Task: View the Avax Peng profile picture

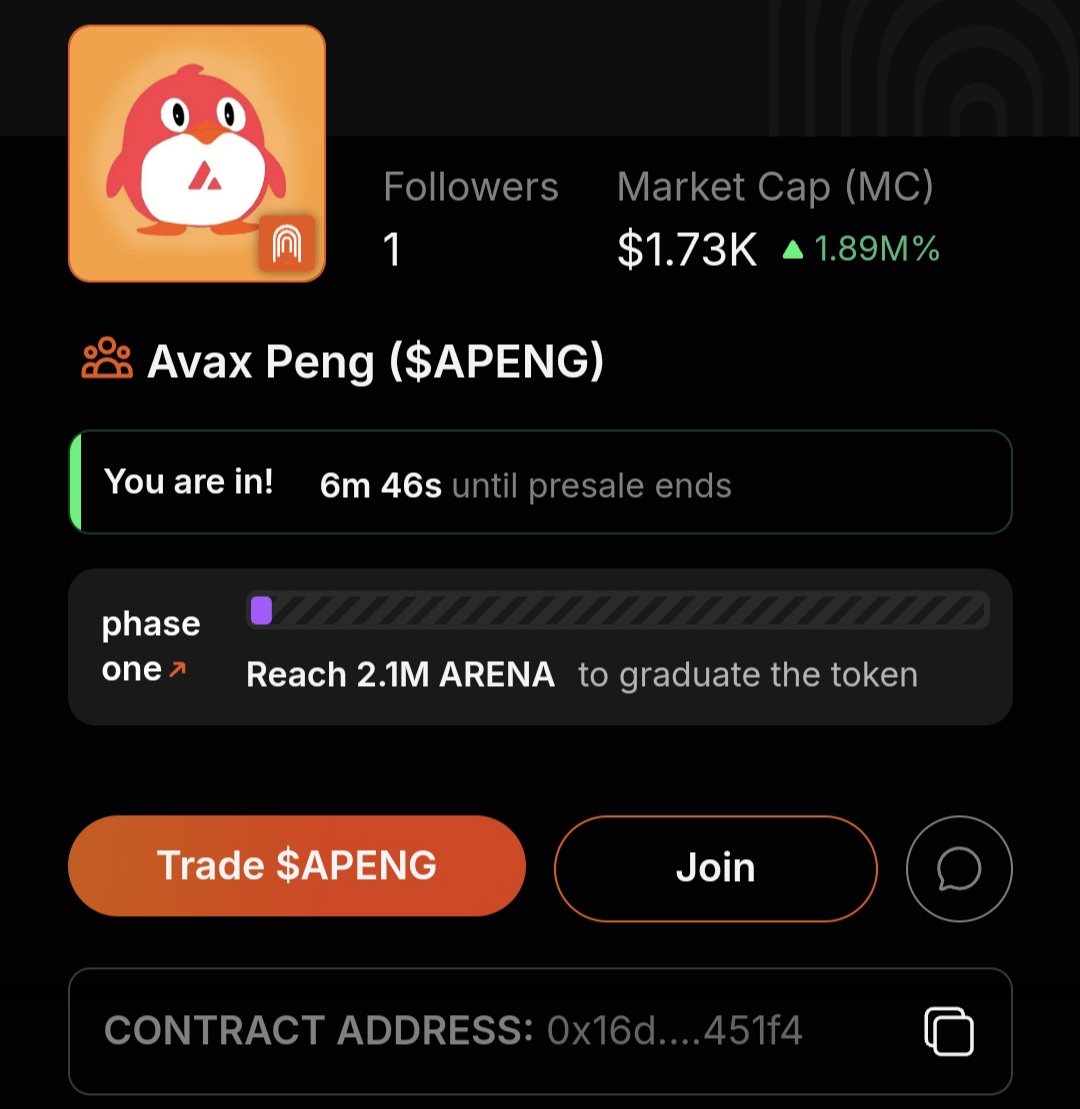Action: pos(197,153)
